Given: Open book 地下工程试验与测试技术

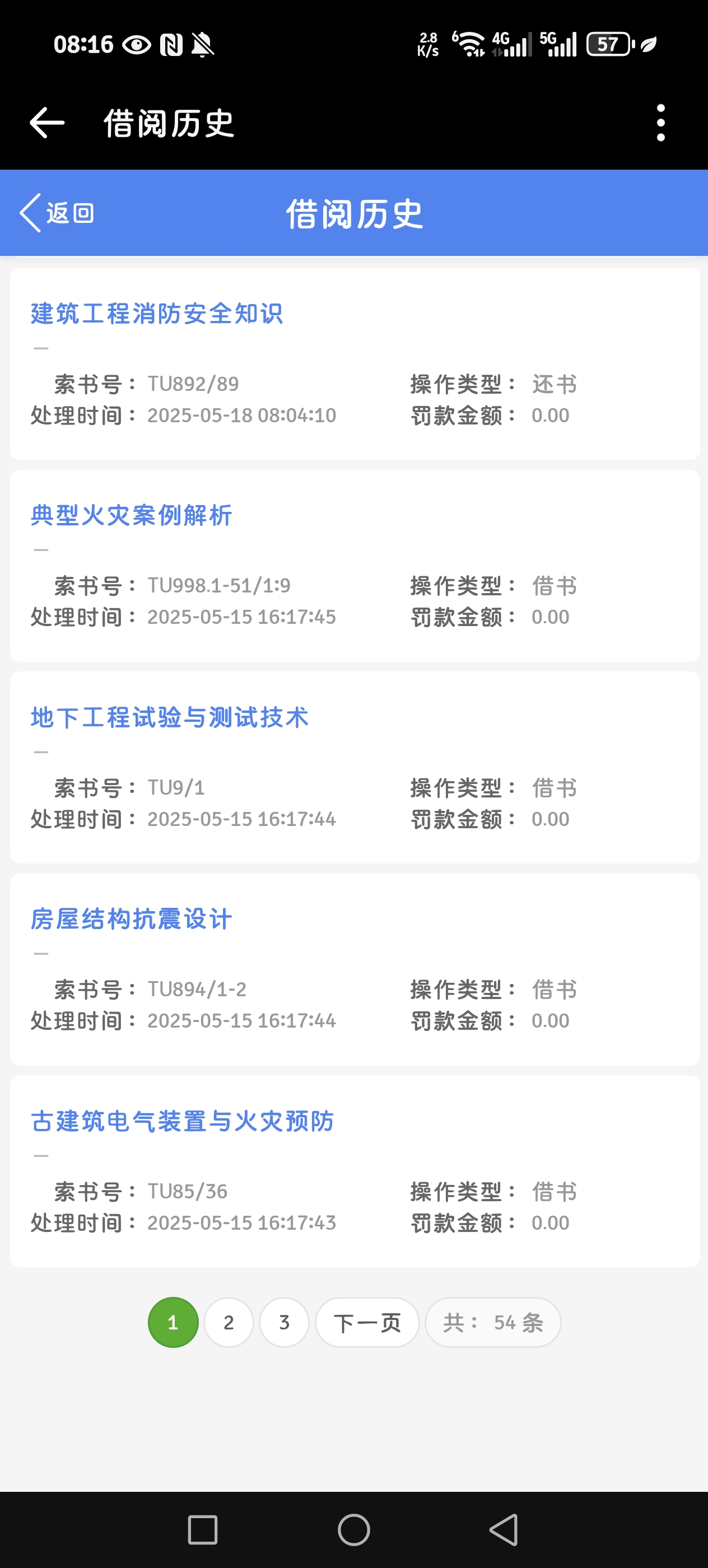Looking at the screenshot, I should 169,718.
